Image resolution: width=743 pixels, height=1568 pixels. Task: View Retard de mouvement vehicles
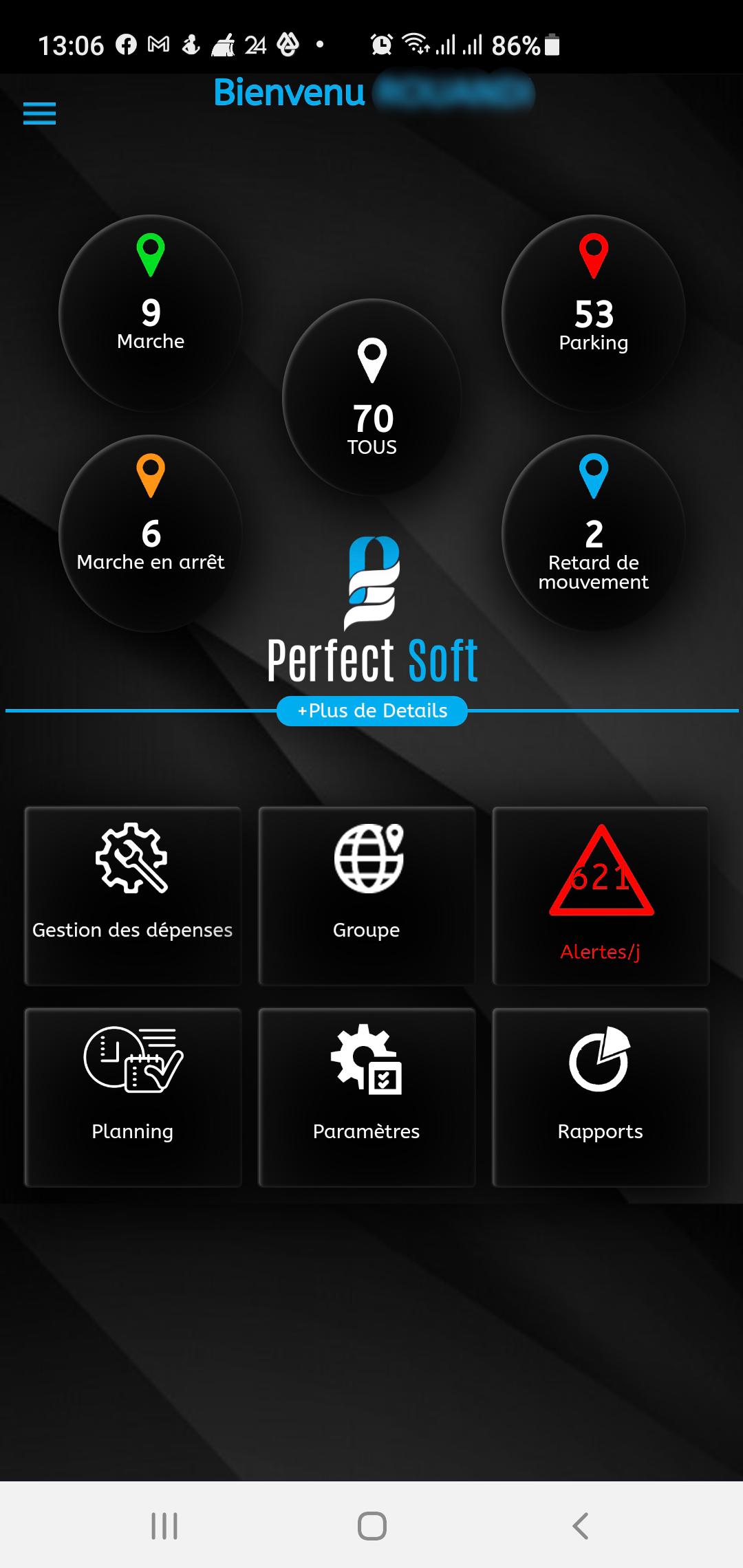point(593,533)
